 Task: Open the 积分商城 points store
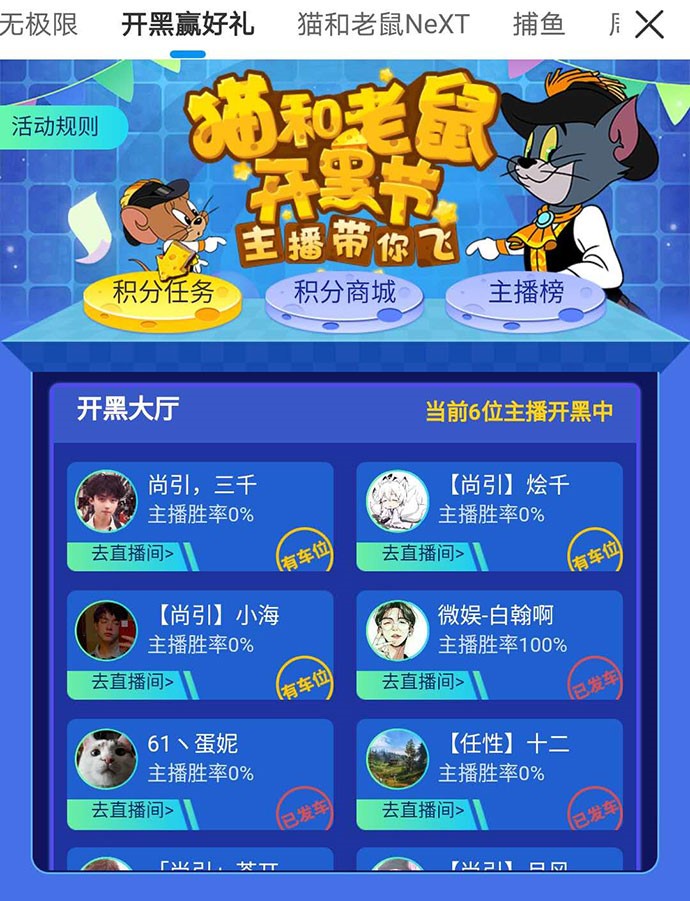tap(345, 293)
